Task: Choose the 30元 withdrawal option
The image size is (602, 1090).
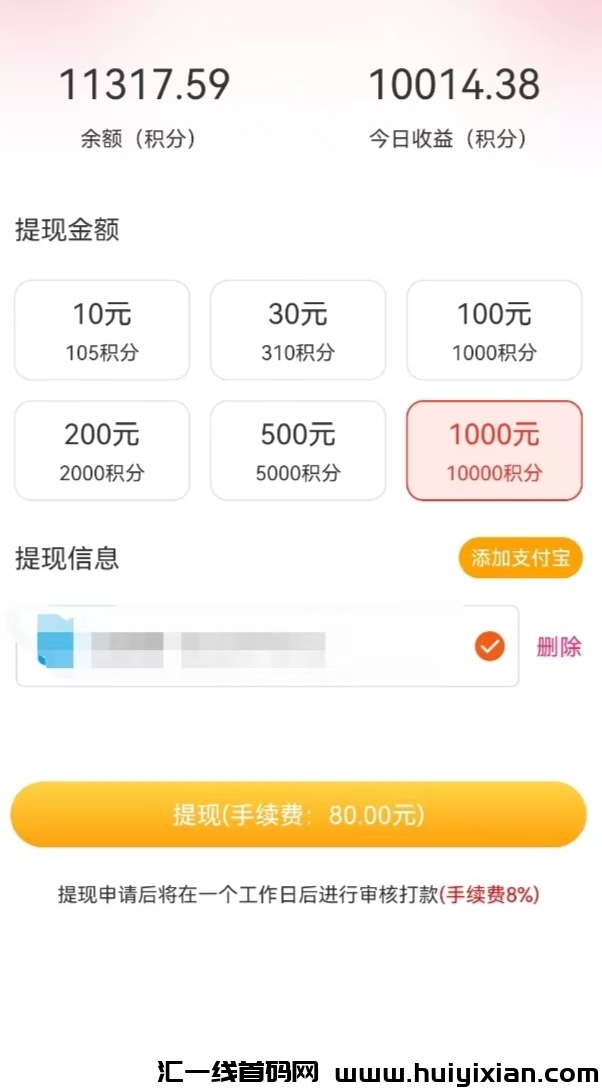Action: pyautogui.click(x=298, y=330)
